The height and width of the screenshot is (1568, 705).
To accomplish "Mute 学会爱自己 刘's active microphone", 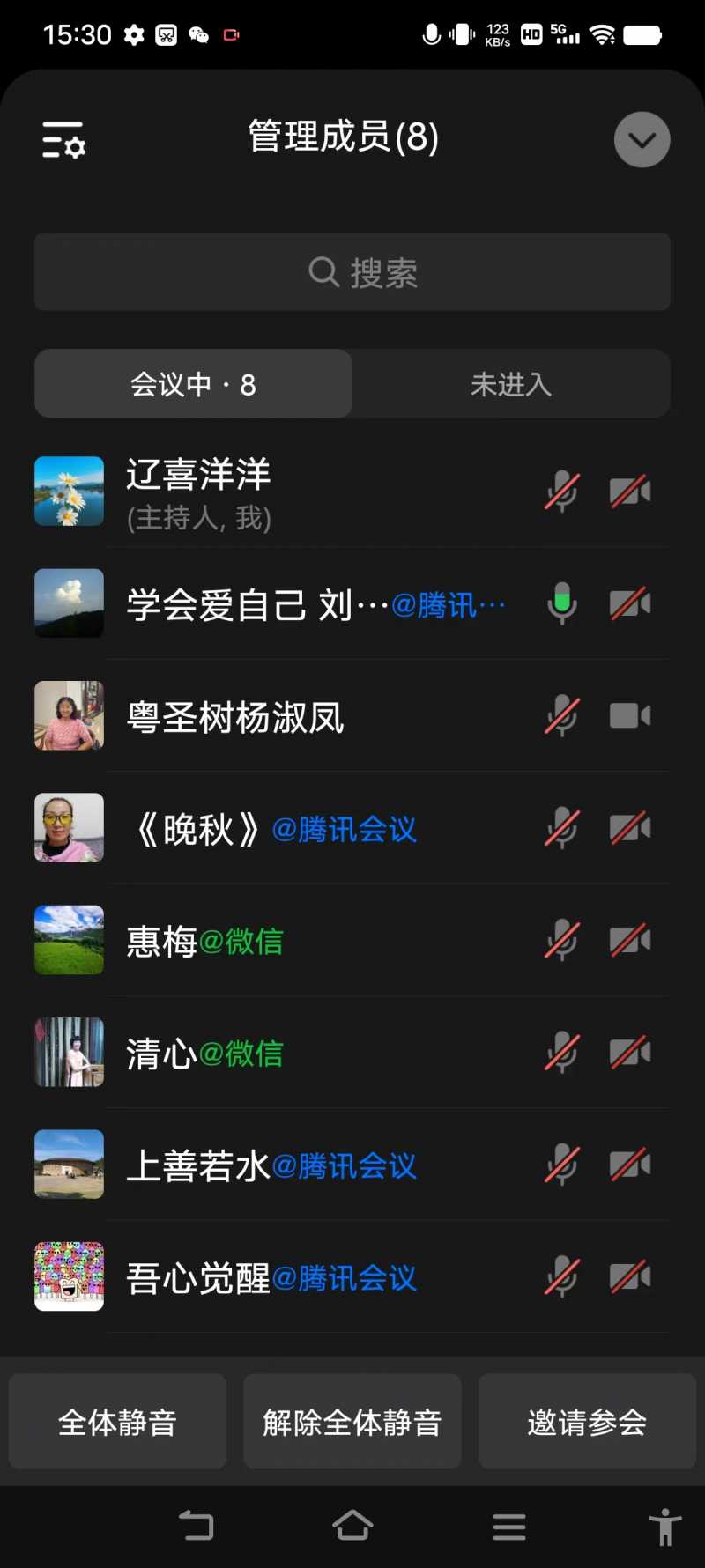I will [561, 603].
